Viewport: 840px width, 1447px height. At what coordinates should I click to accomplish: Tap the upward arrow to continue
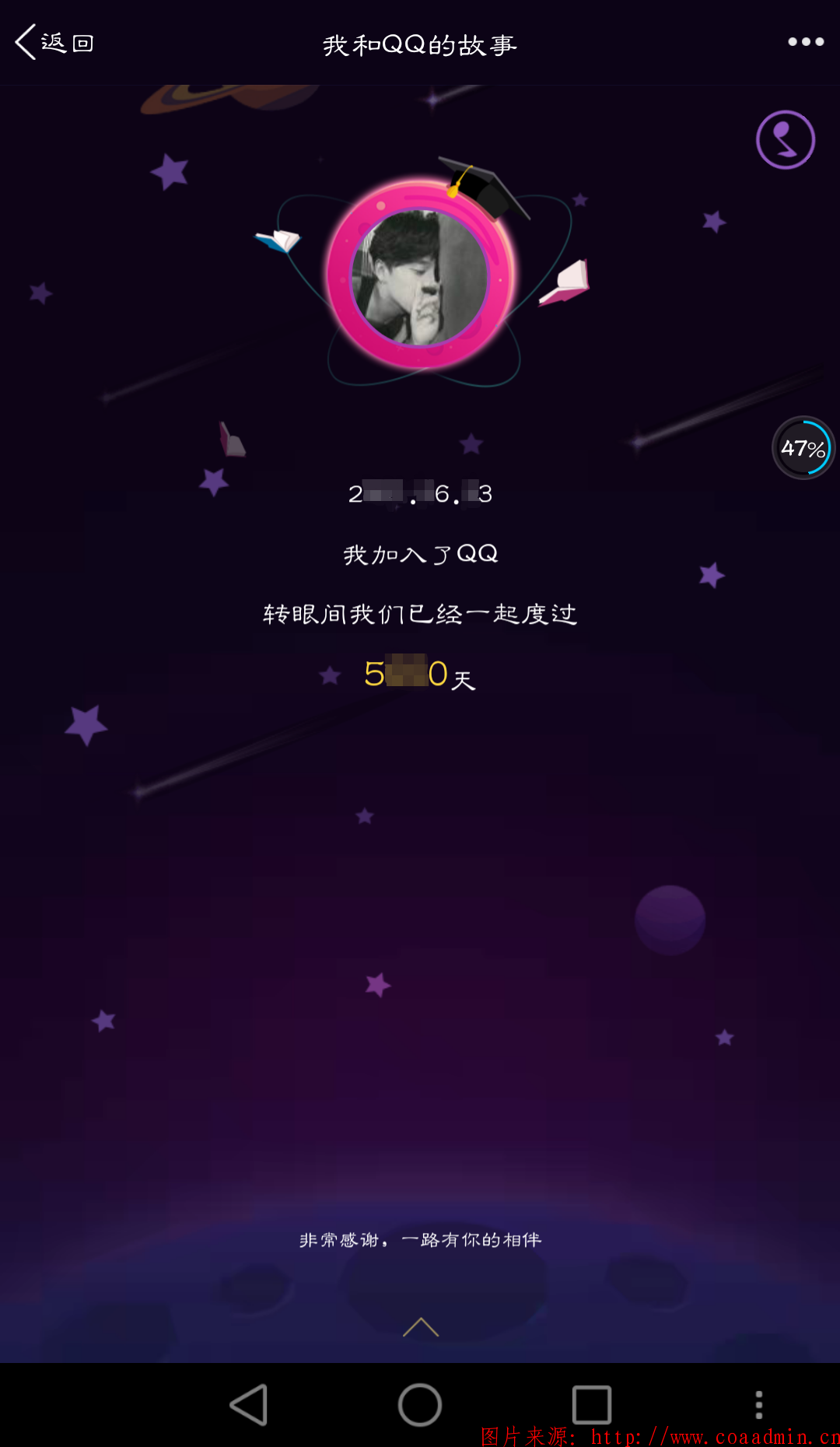[421, 1326]
